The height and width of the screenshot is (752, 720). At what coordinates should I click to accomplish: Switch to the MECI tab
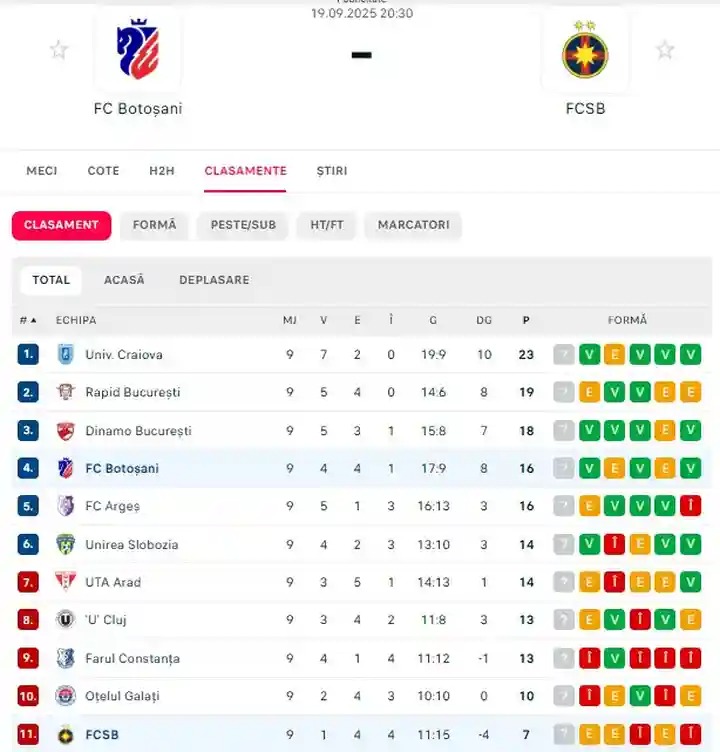[x=42, y=171]
